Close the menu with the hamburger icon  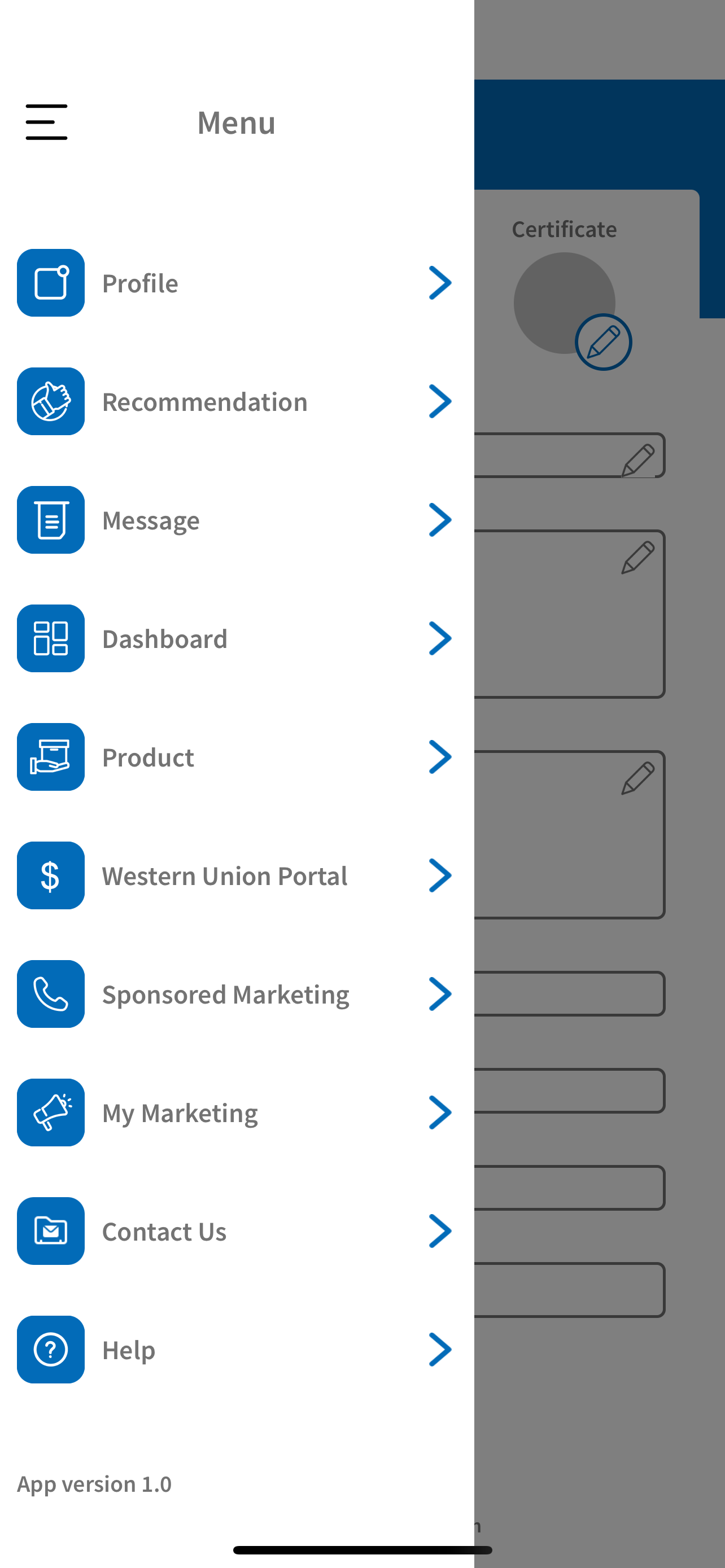point(46,122)
